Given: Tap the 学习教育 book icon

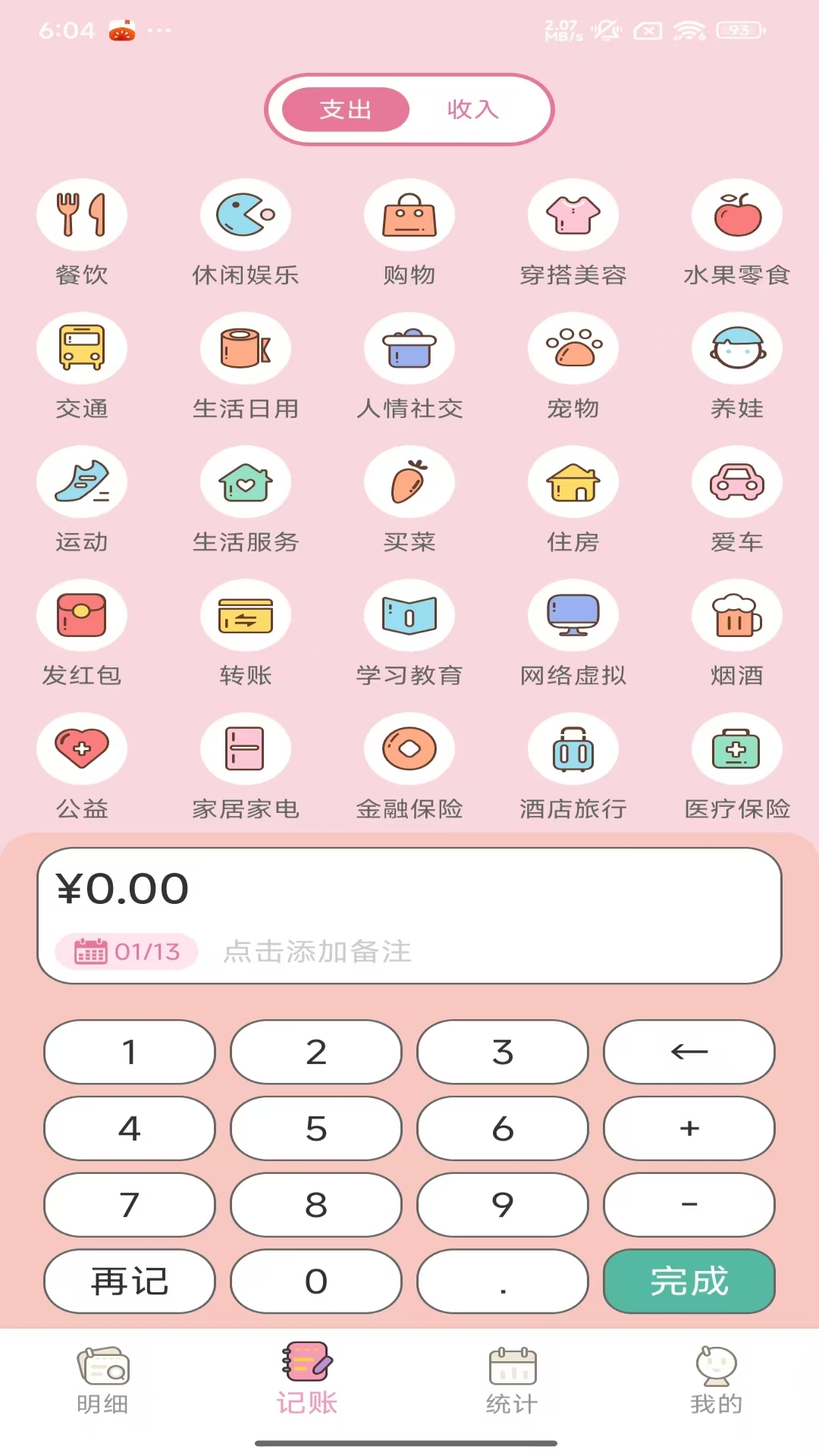Looking at the screenshot, I should point(409,615).
